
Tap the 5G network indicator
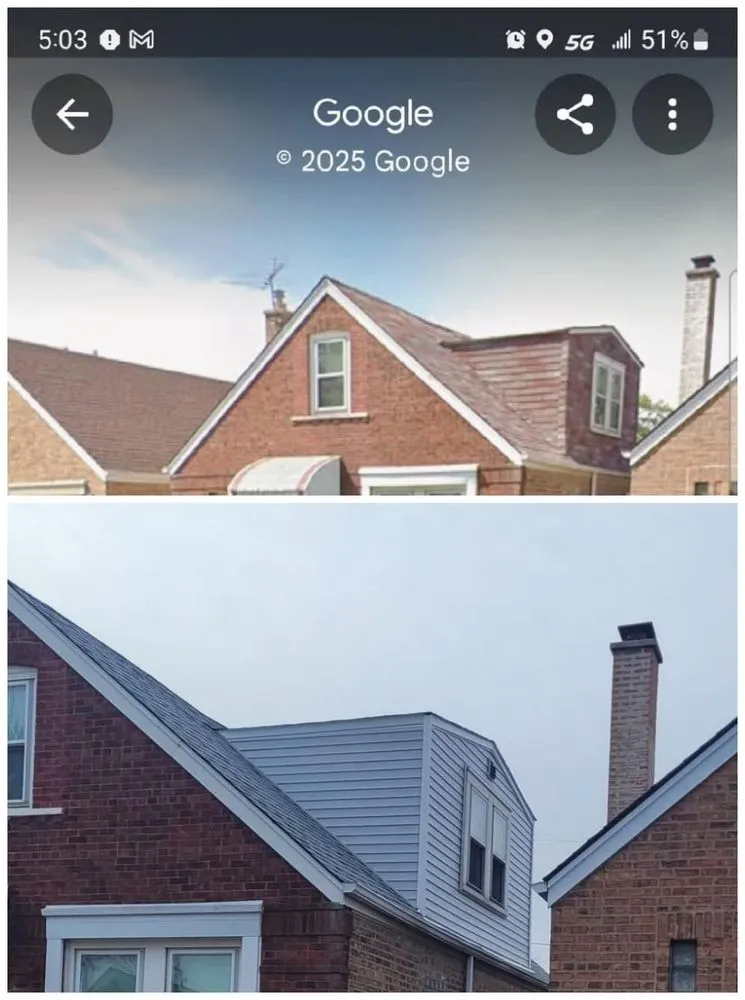pyautogui.click(x=581, y=42)
